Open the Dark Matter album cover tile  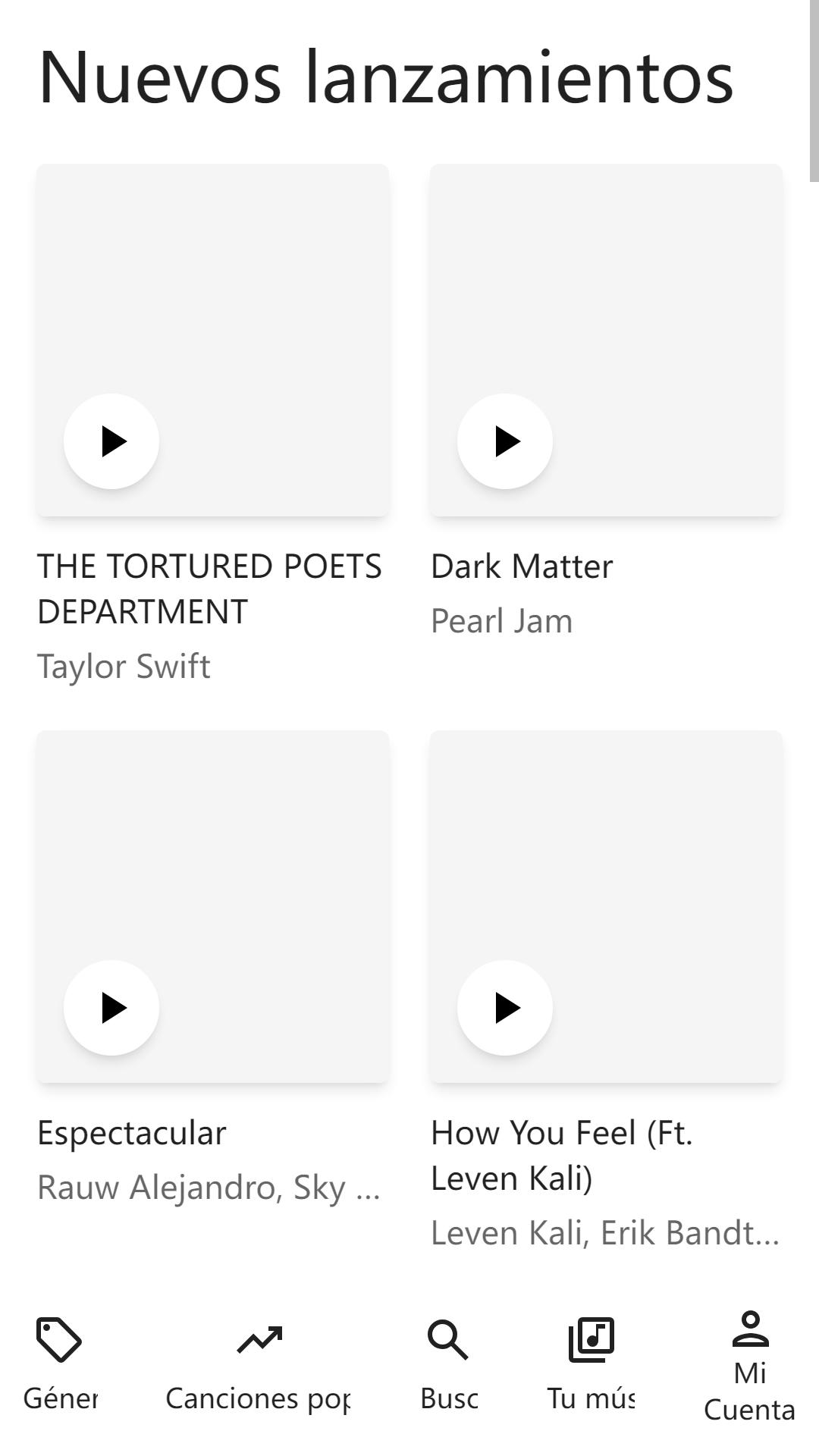pyautogui.click(x=606, y=340)
